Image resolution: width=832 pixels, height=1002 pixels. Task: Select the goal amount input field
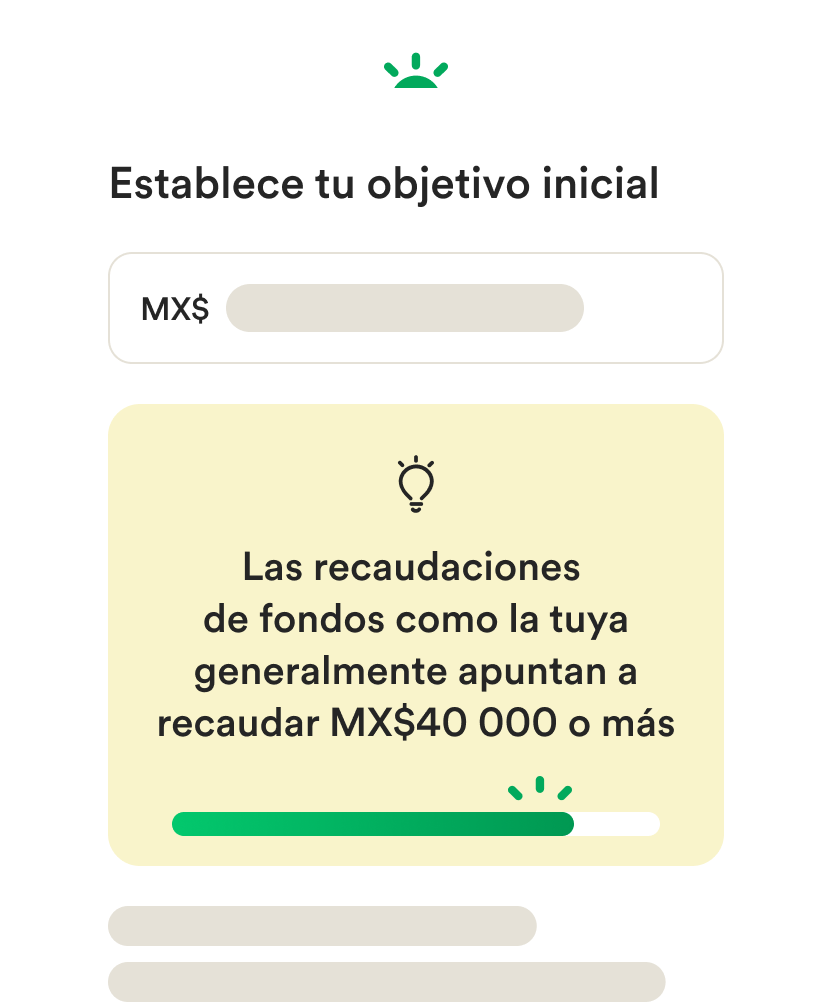point(416,307)
